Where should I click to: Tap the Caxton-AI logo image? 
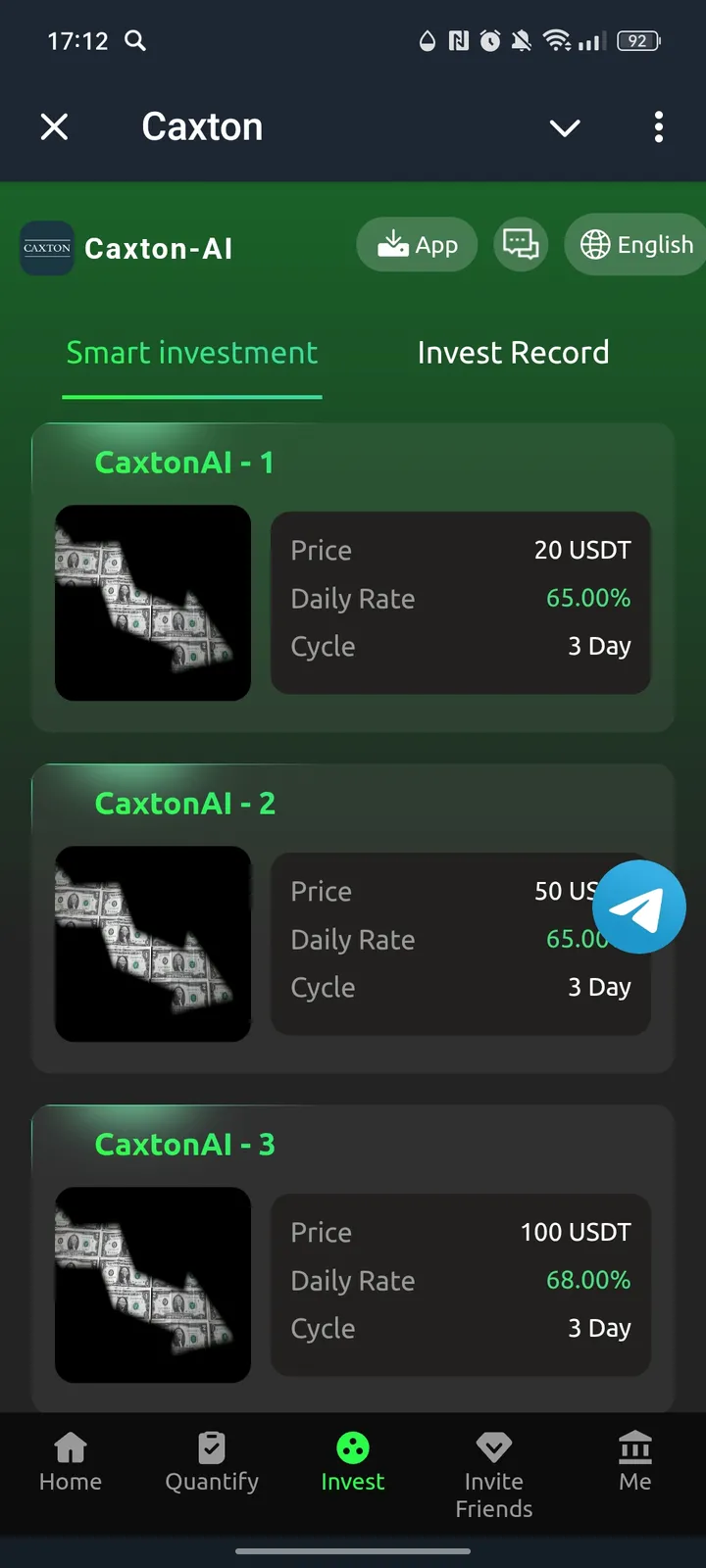coord(46,248)
